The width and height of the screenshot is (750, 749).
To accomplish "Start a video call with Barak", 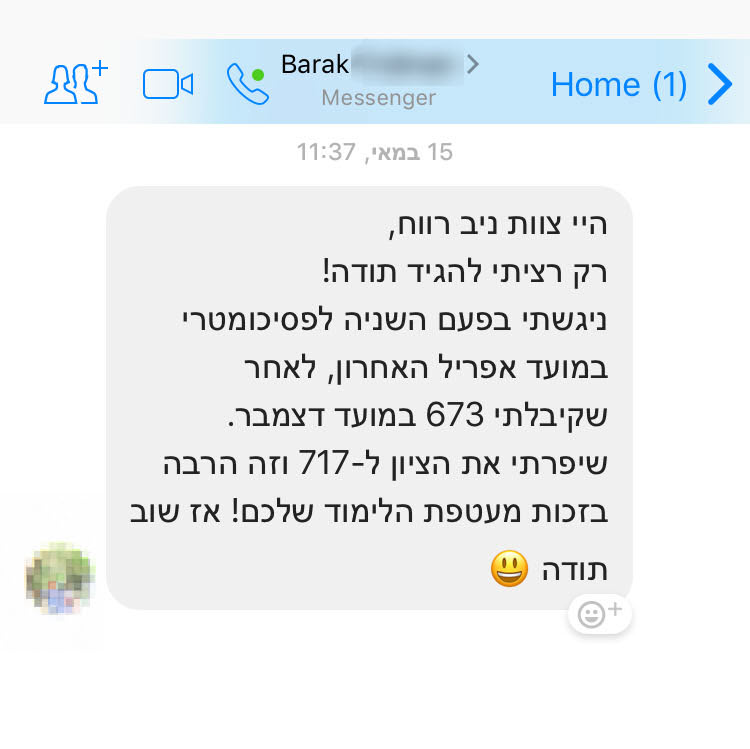I will click(167, 84).
